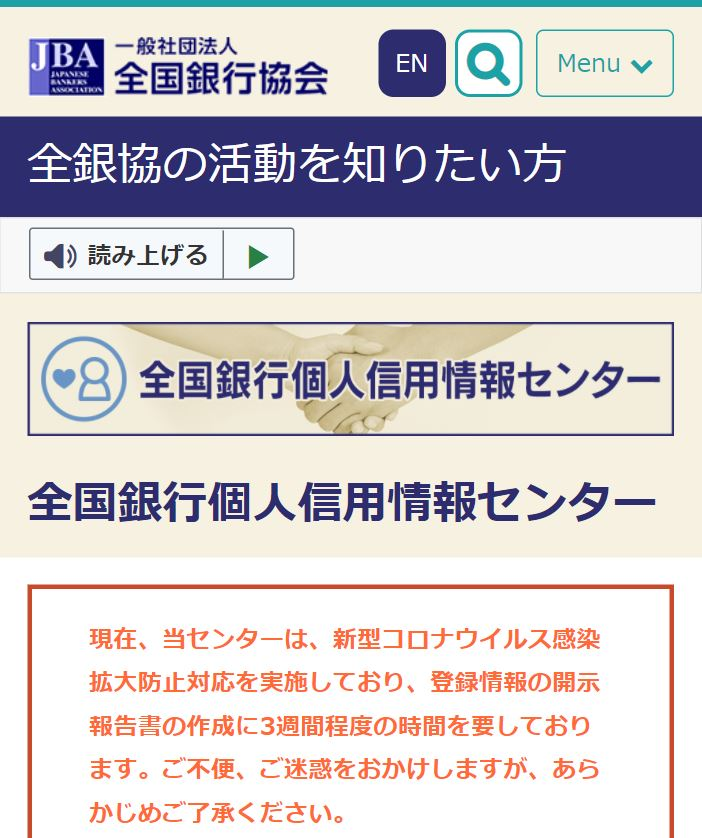Open the site search magnifier
This screenshot has width=702, height=838.
tap(488, 64)
